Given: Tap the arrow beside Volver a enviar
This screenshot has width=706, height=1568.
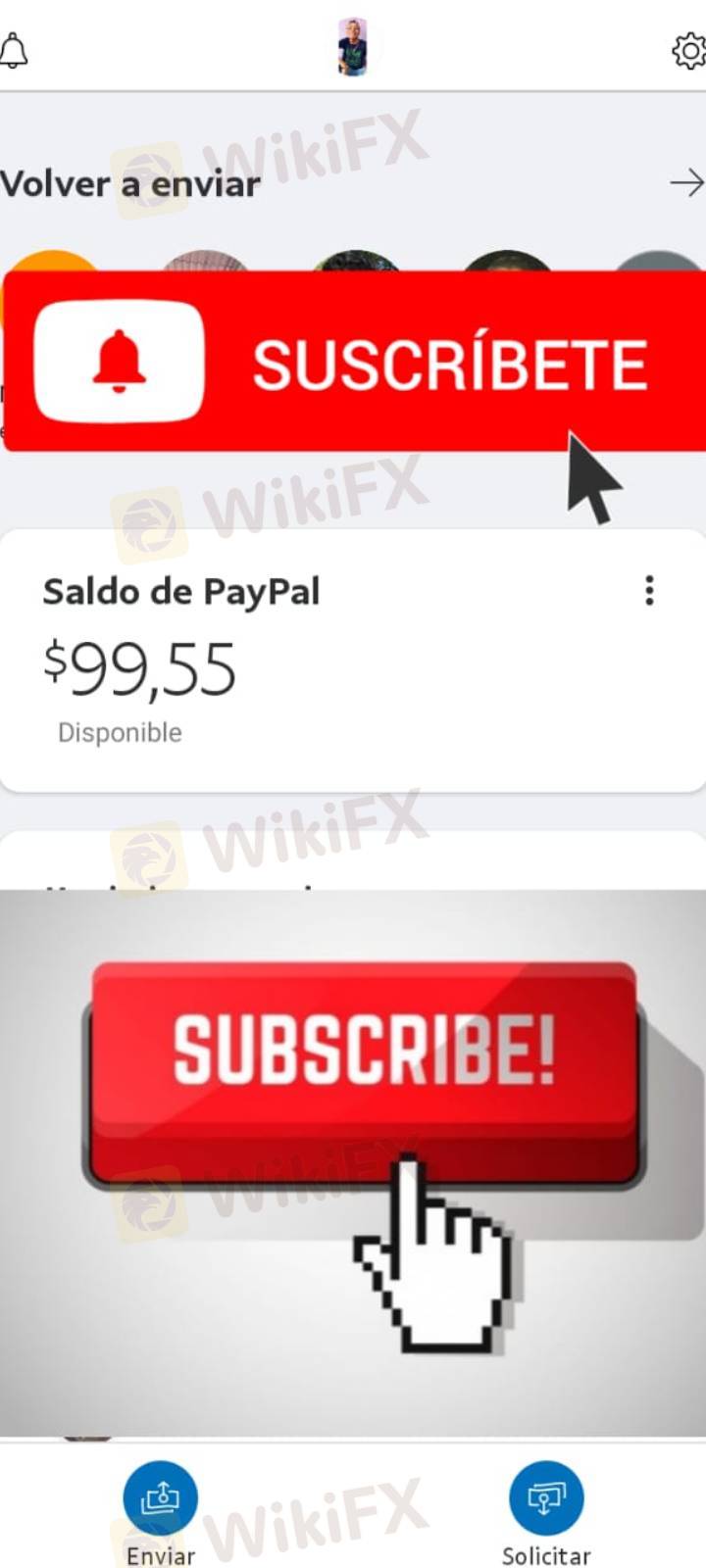Looking at the screenshot, I should point(686,182).
